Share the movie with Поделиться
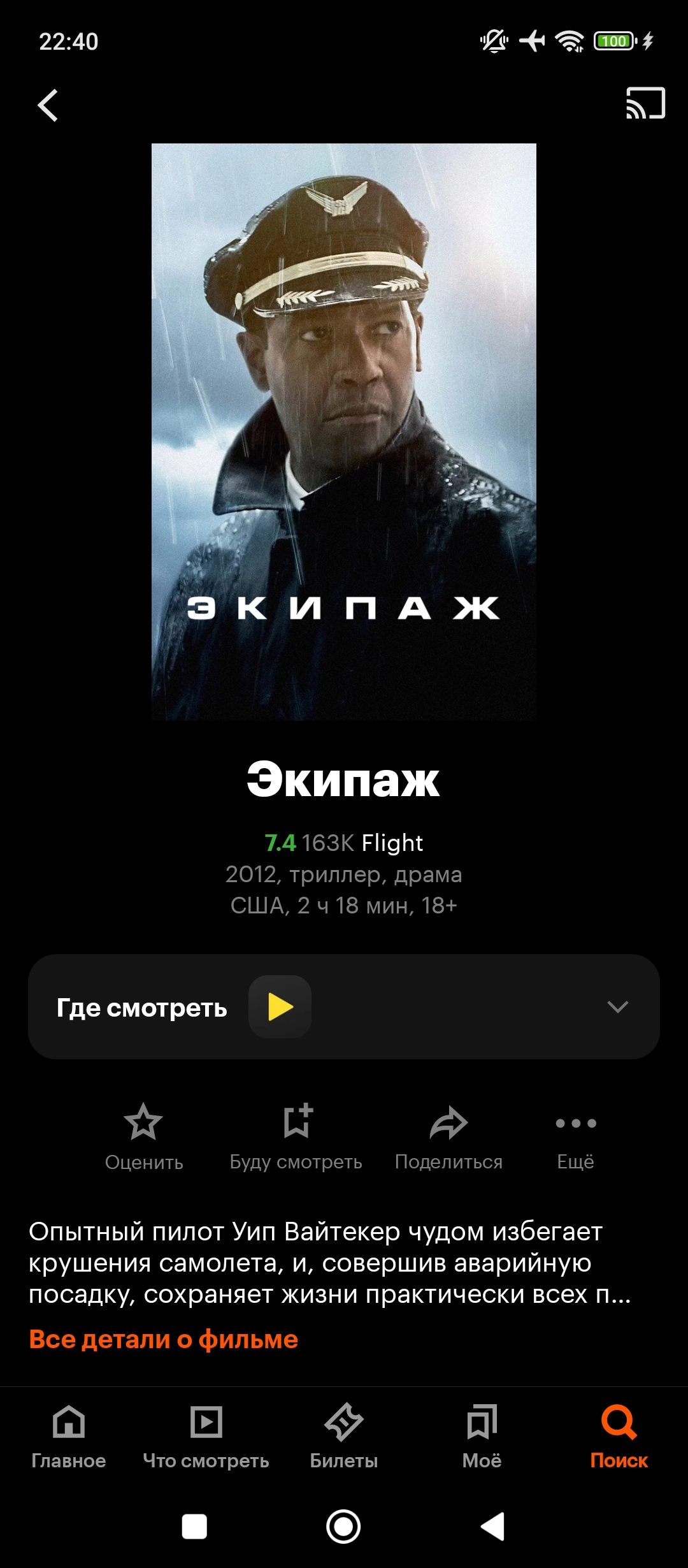Image resolution: width=688 pixels, height=1568 pixels. pos(449,1138)
